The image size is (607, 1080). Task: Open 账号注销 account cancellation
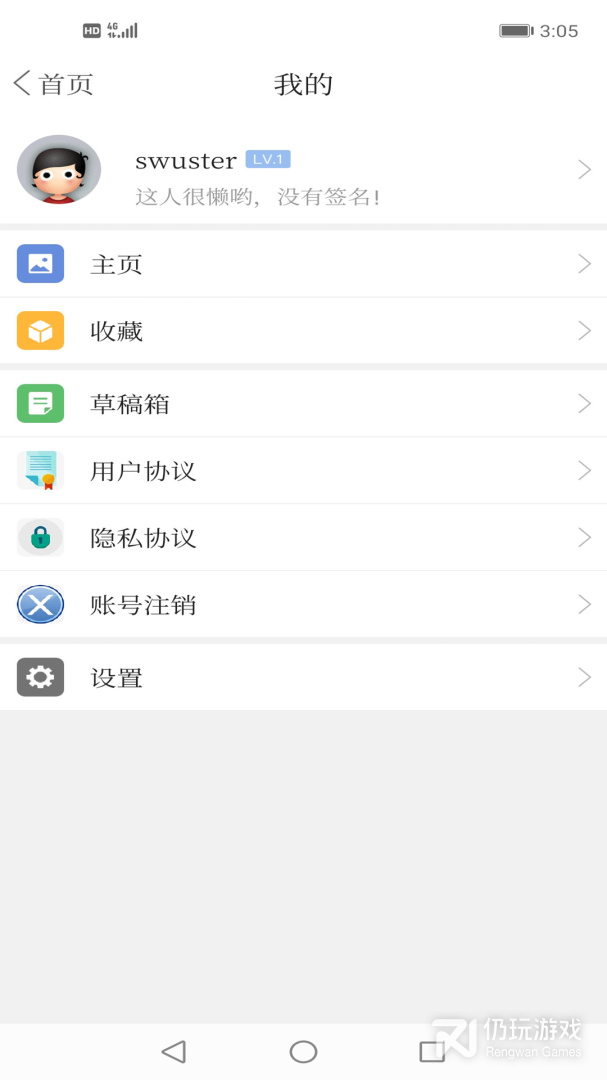[x=303, y=605]
